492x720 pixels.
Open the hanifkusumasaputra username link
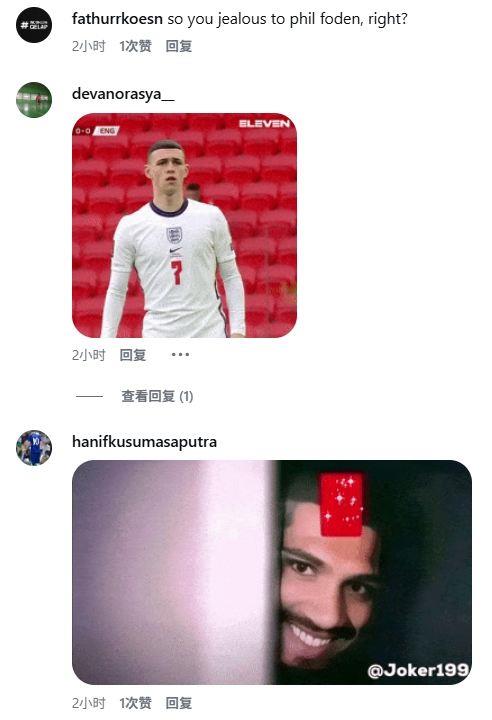pos(144,442)
